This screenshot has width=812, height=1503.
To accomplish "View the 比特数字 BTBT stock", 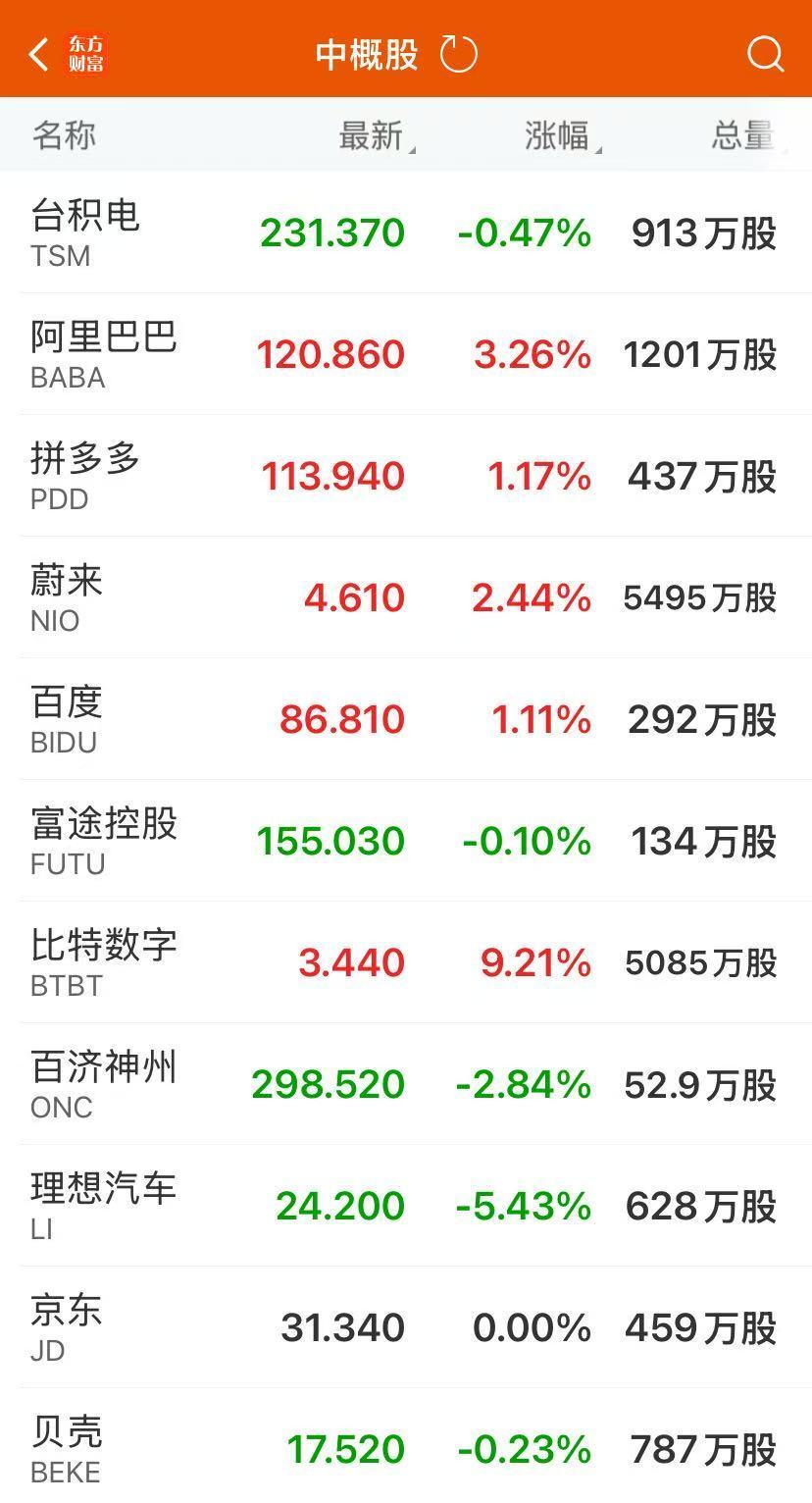I will coord(406,962).
